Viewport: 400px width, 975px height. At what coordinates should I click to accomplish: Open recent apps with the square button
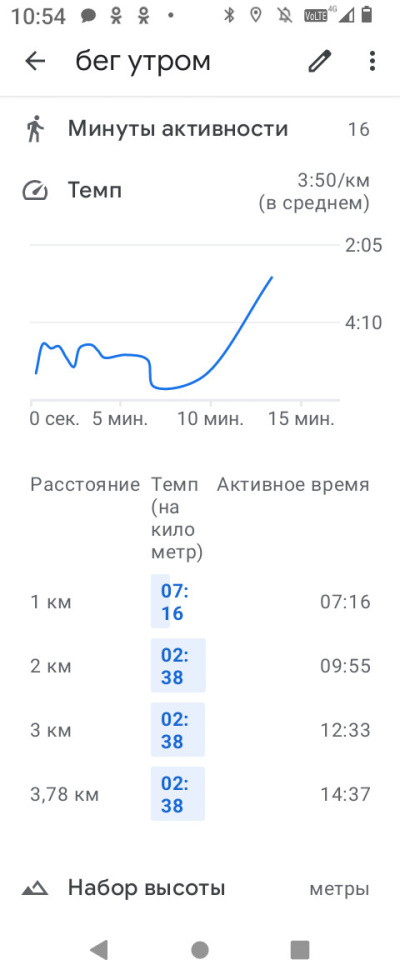300,949
